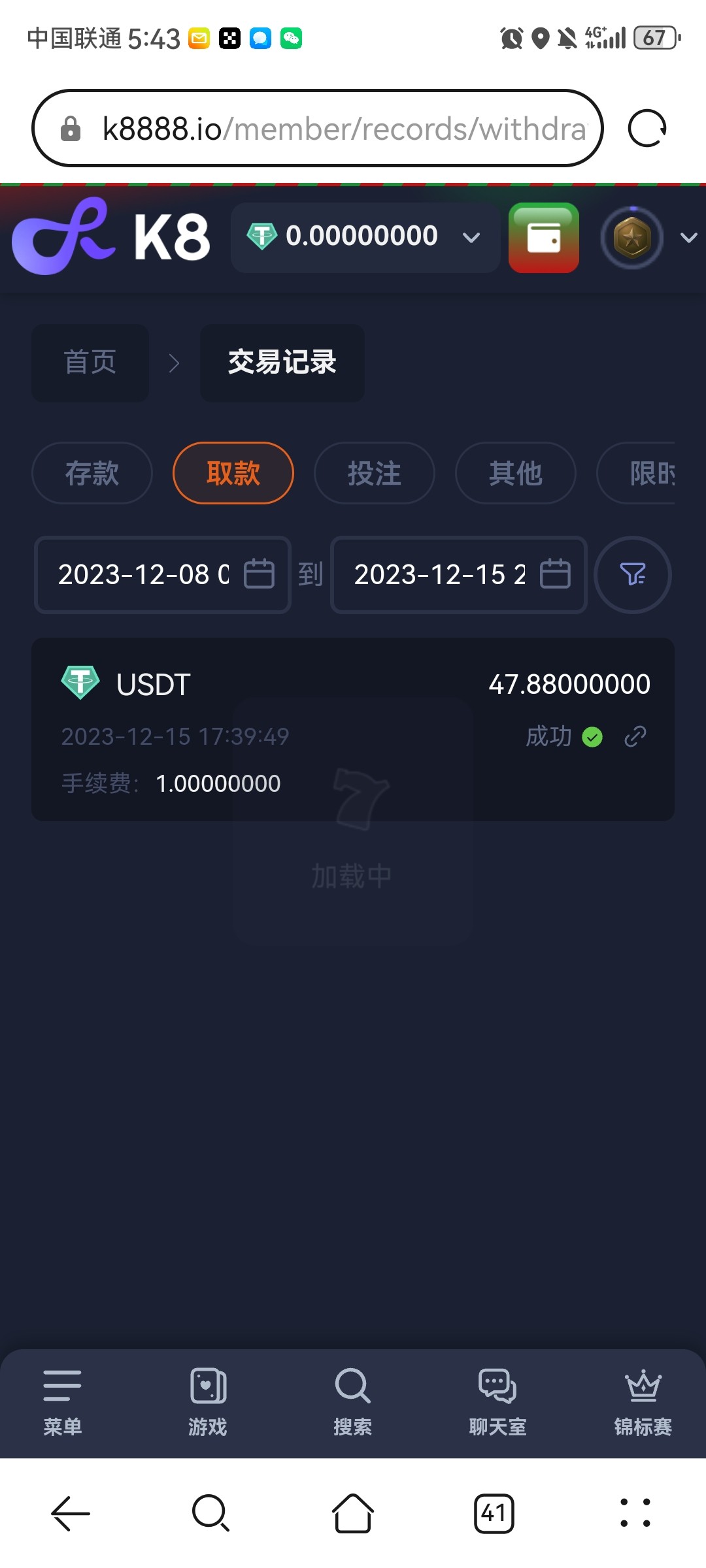Image resolution: width=706 pixels, height=1568 pixels.
Task: Expand the USDT balance dropdown
Action: (x=365, y=237)
